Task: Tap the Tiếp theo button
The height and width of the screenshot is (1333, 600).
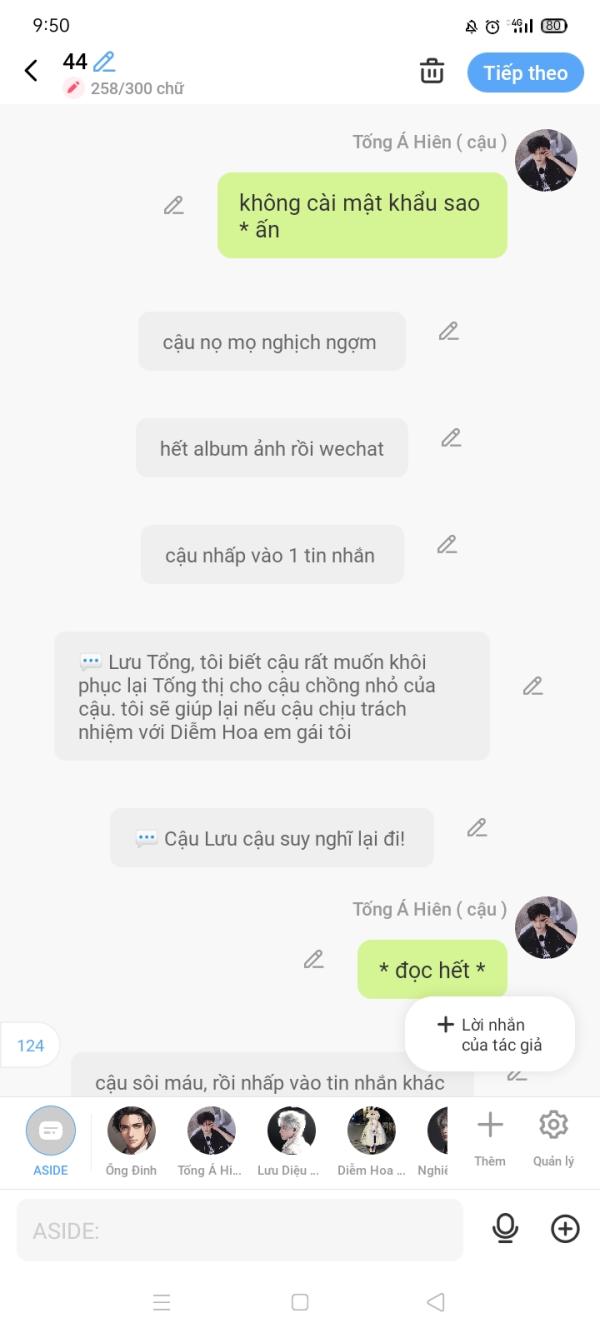Action: 525,73
